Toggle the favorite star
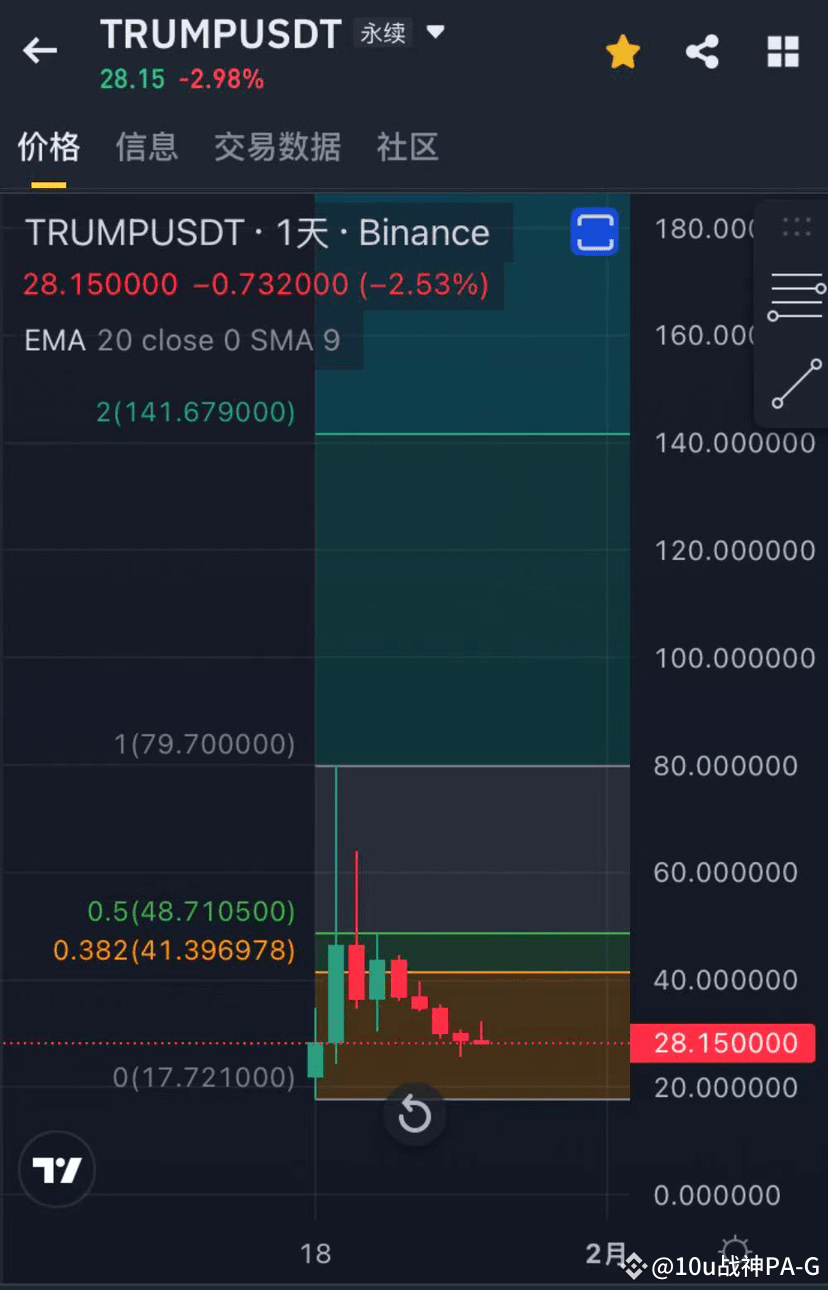Screen dimensions: 828x1290 [622, 52]
